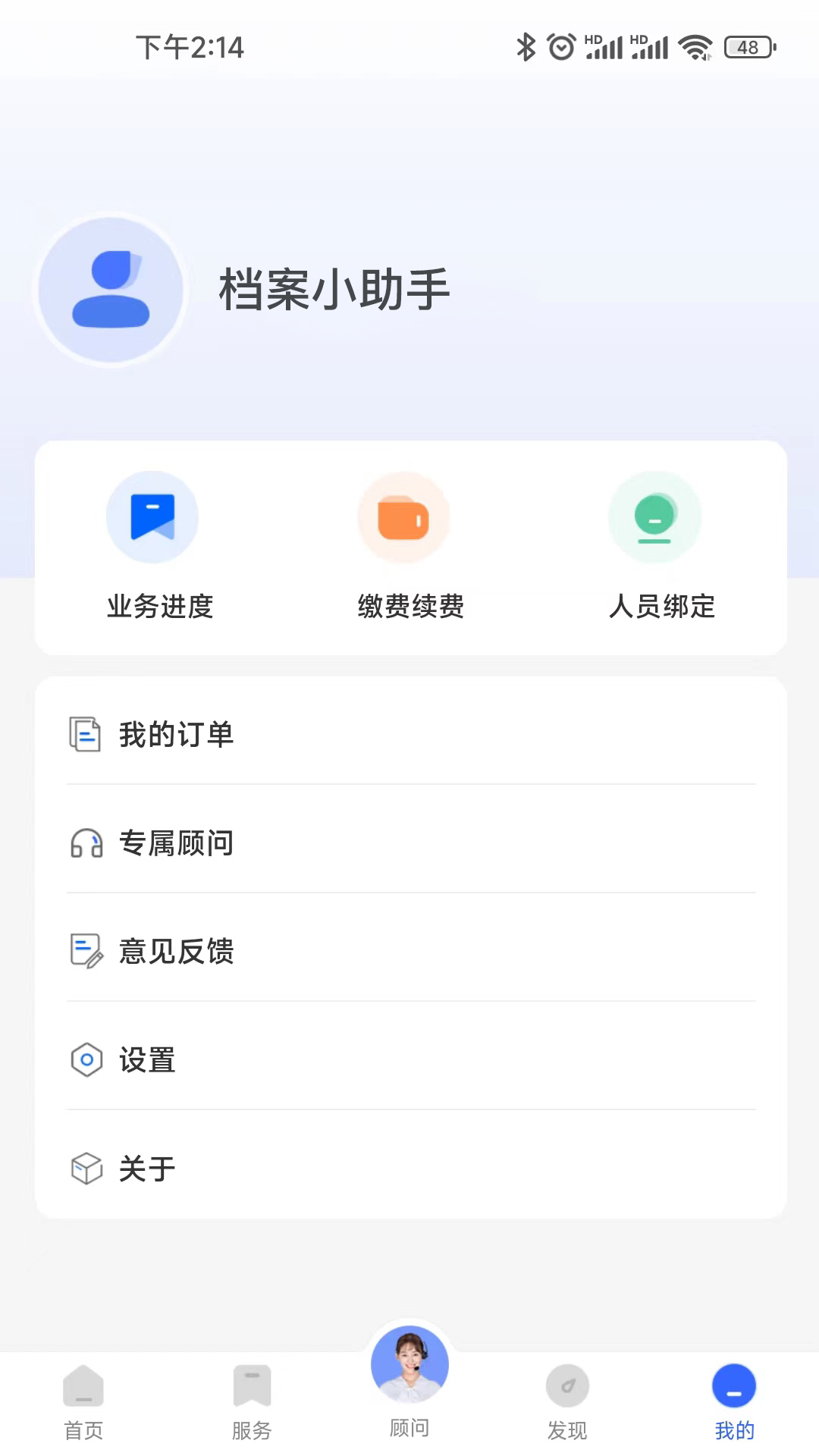Screen dimensions: 819x1456
Task: Tap the 专属顾问 headset icon
Action: click(86, 843)
